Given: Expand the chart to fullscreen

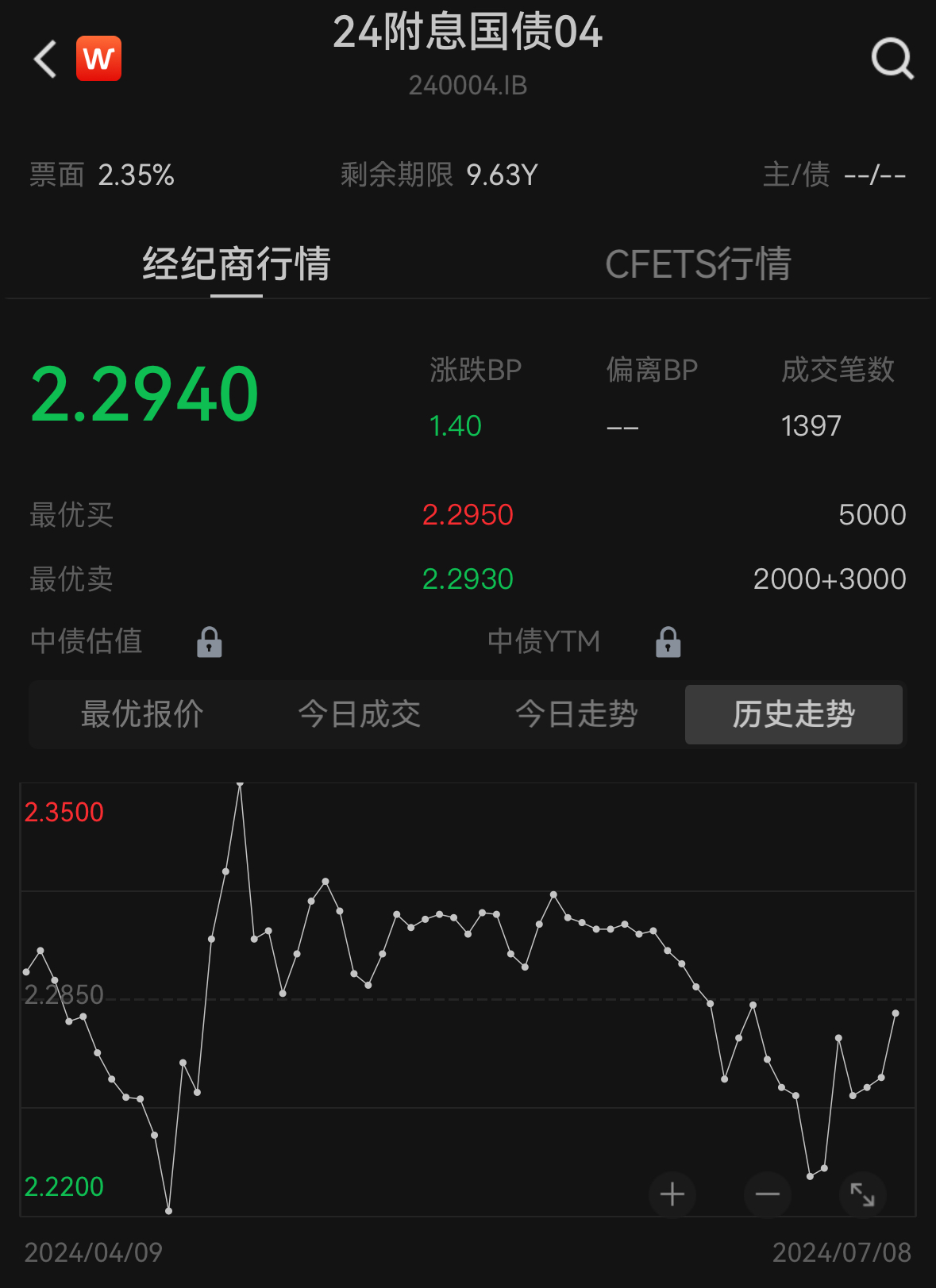Looking at the screenshot, I should point(862,1194).
